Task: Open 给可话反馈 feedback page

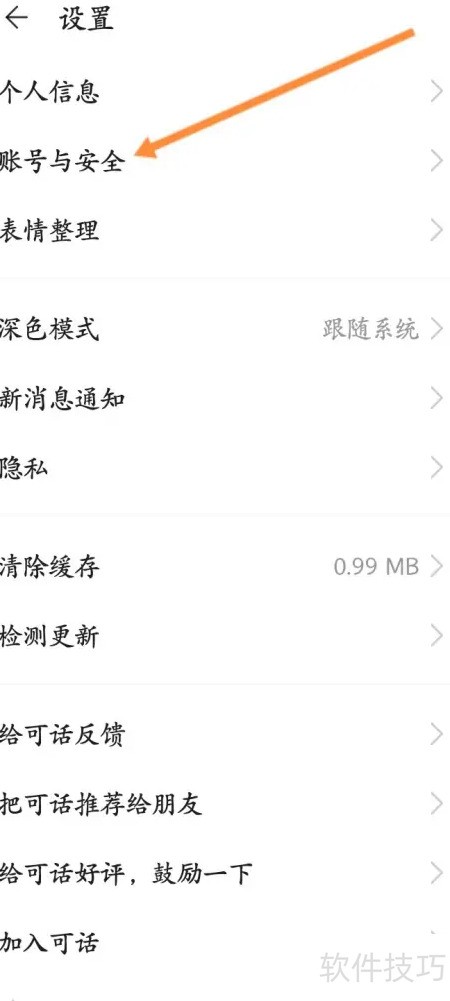Action: [225, 734]
